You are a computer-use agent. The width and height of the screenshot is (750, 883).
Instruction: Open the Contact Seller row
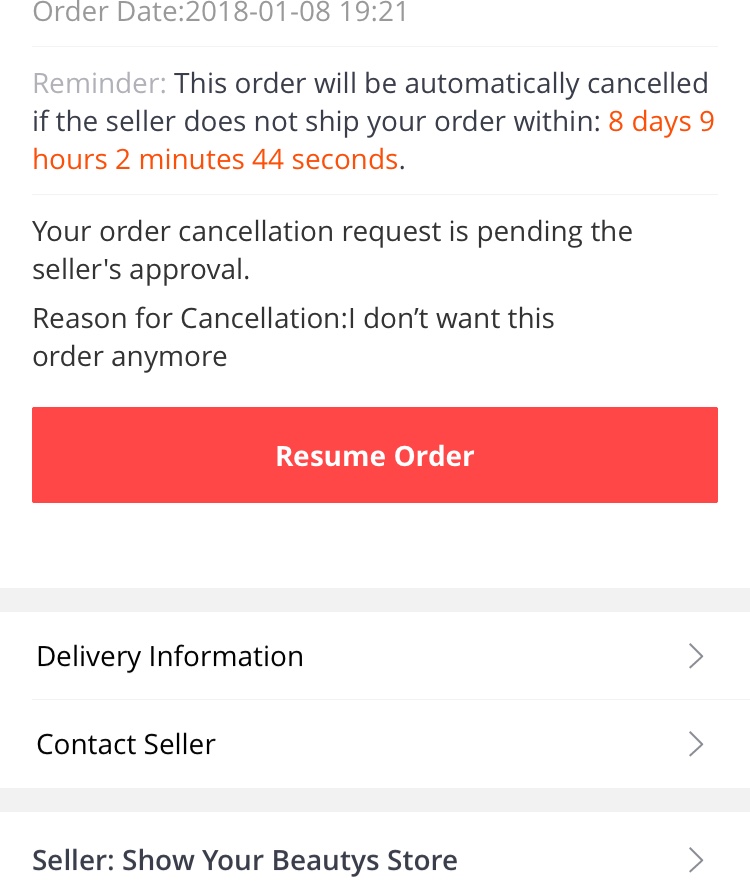click(x=374, y=744)
